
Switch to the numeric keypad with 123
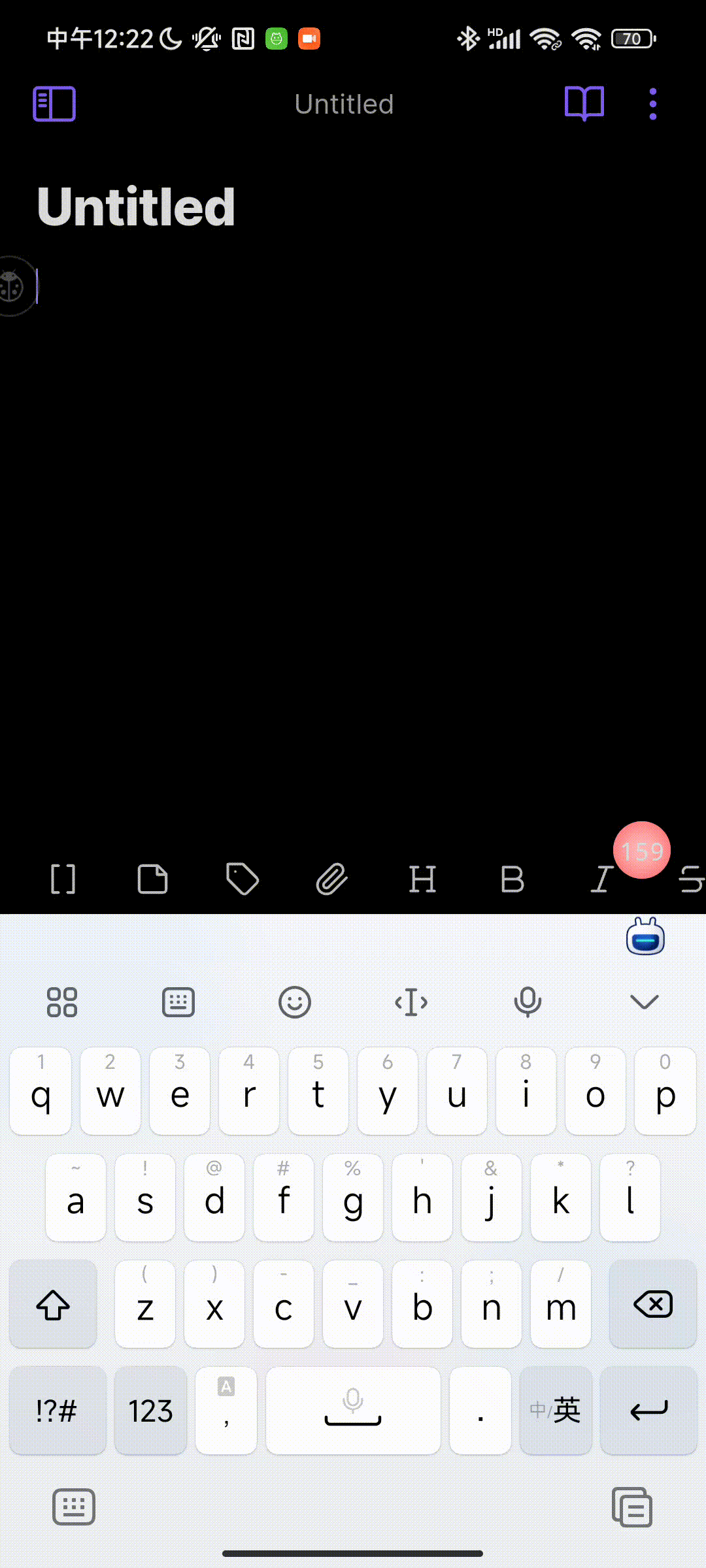[150, 1411]
